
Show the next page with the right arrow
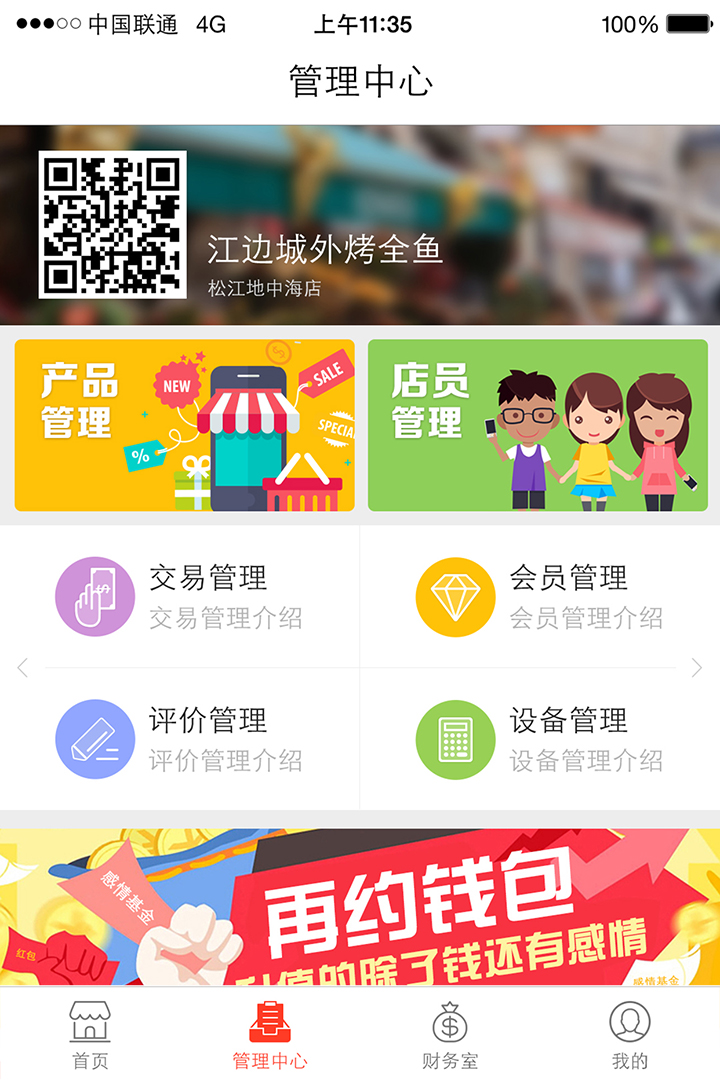point(697,668)
